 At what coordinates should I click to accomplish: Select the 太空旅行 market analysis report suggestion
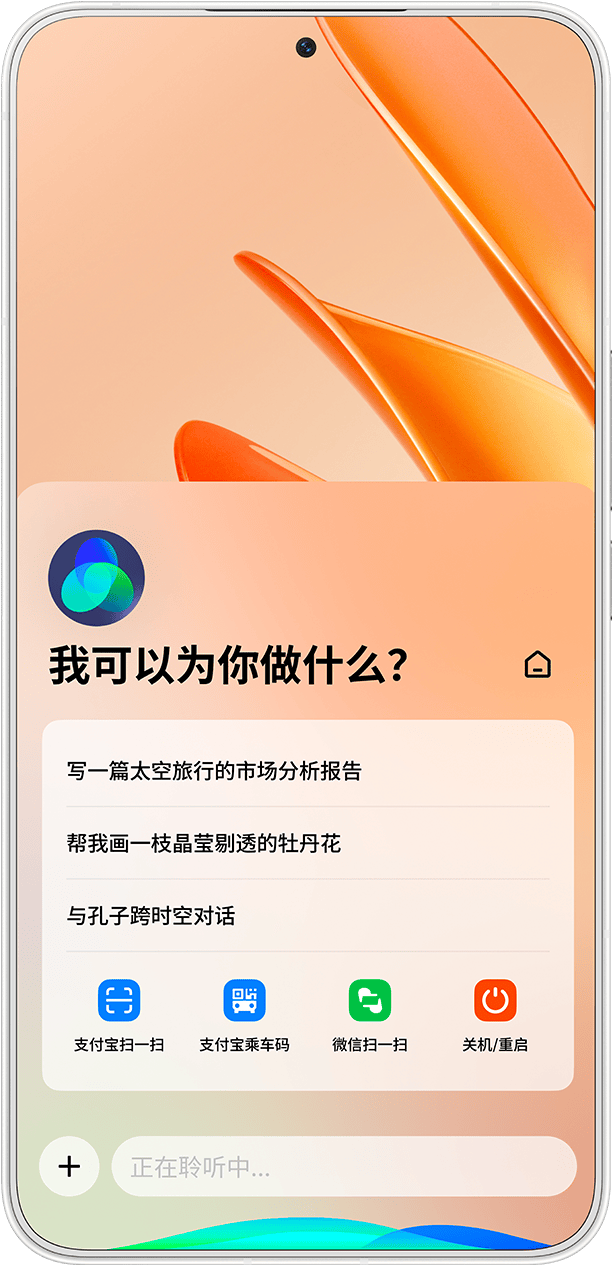308,771
